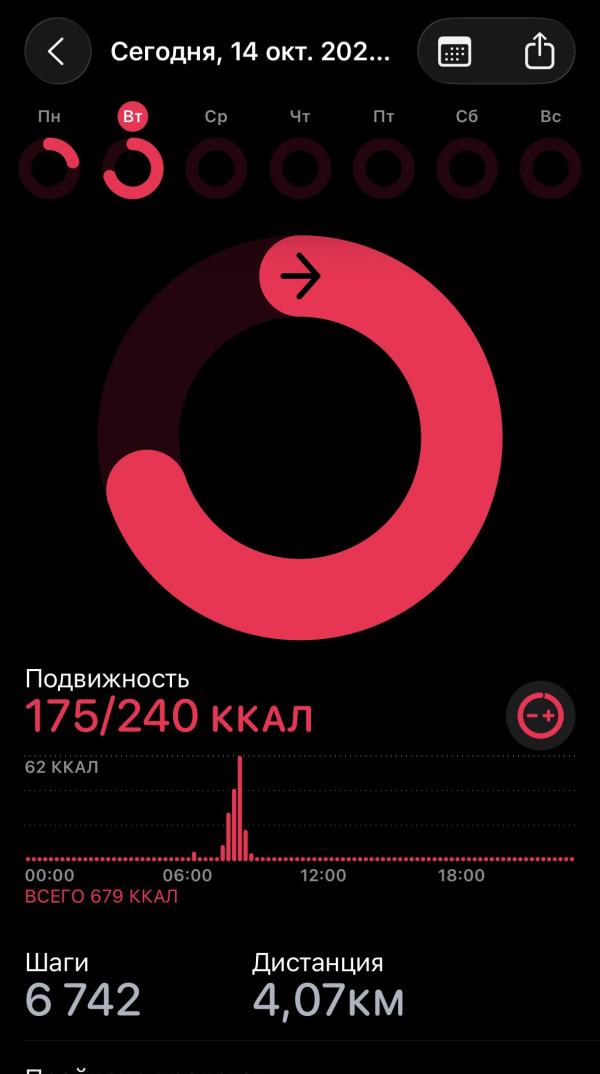Switch to Thursday's ring

(x=300, y=167)
